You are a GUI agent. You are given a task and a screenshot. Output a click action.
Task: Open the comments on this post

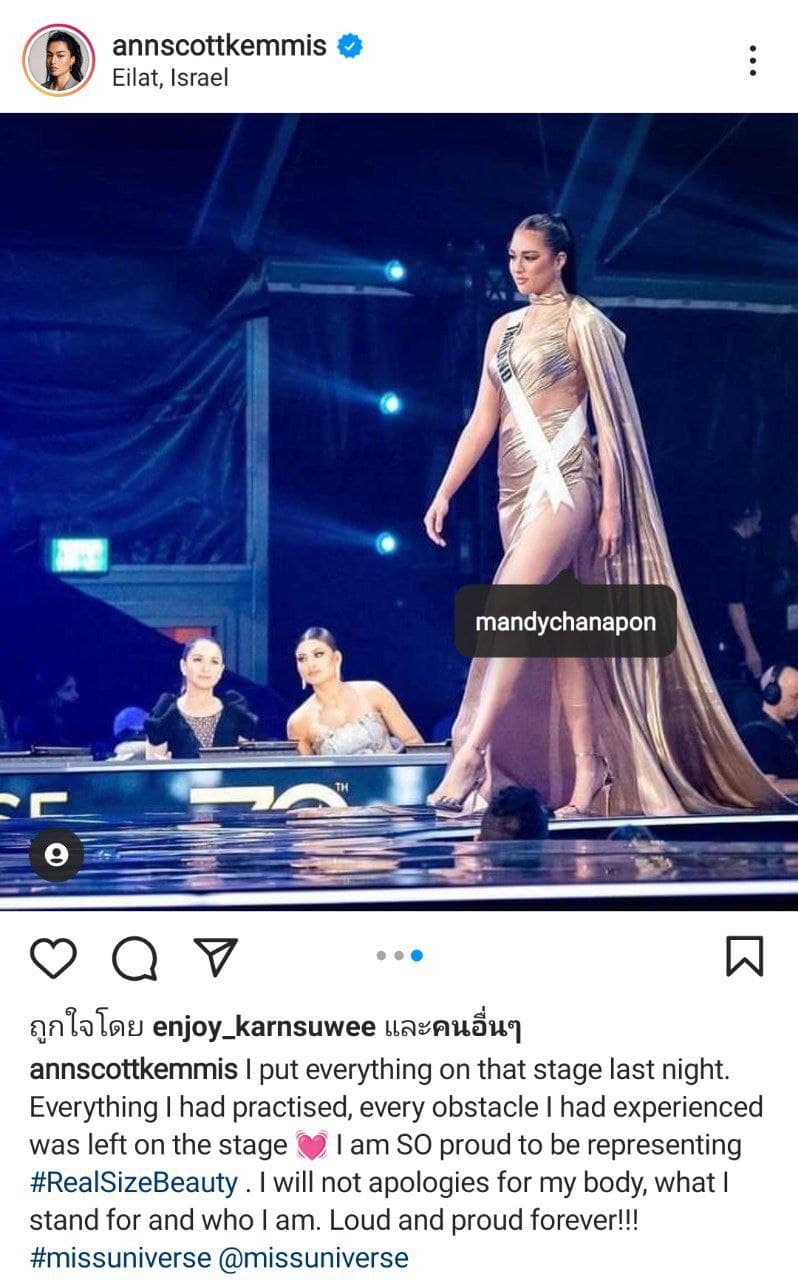[134, 958]
